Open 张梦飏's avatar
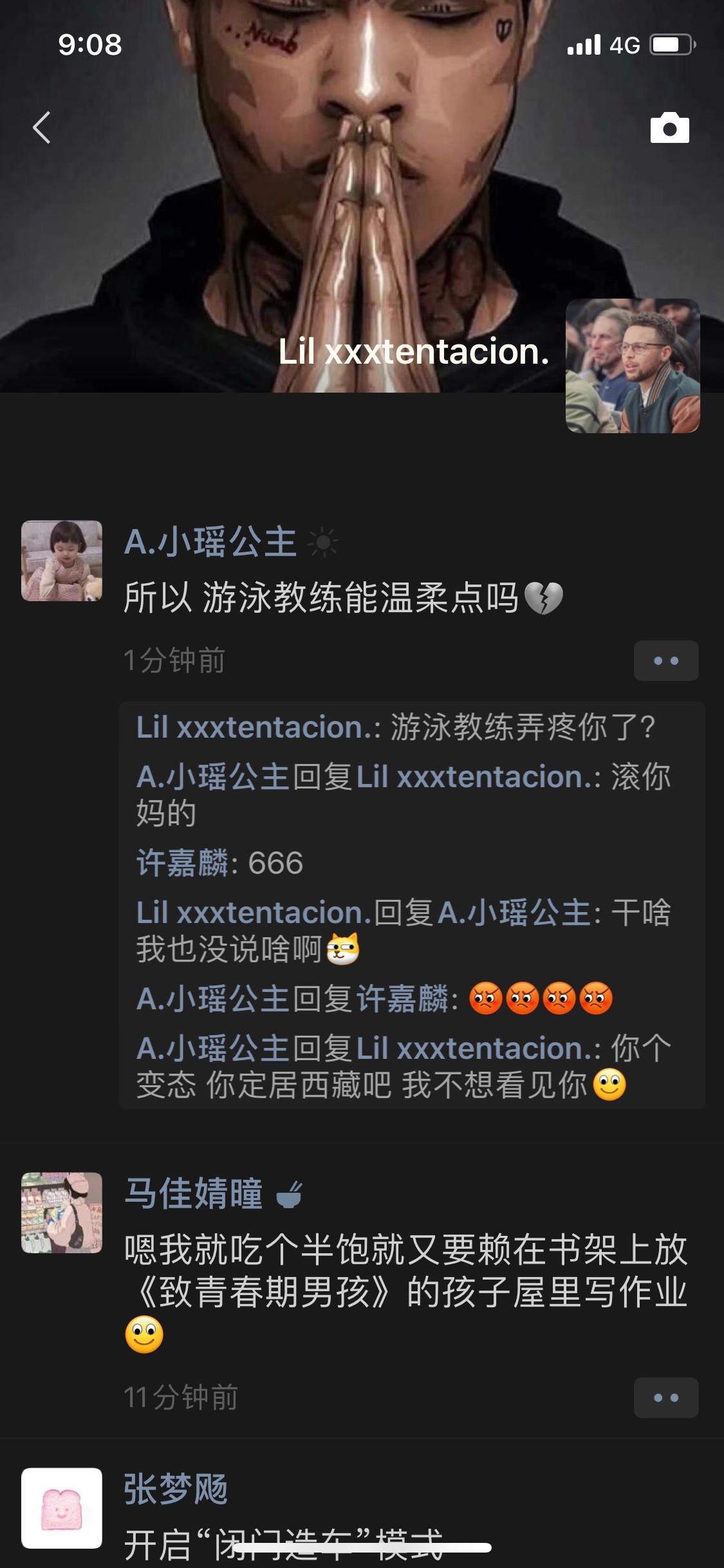This screenshot has height=1568, width=724. point(62,1508)
